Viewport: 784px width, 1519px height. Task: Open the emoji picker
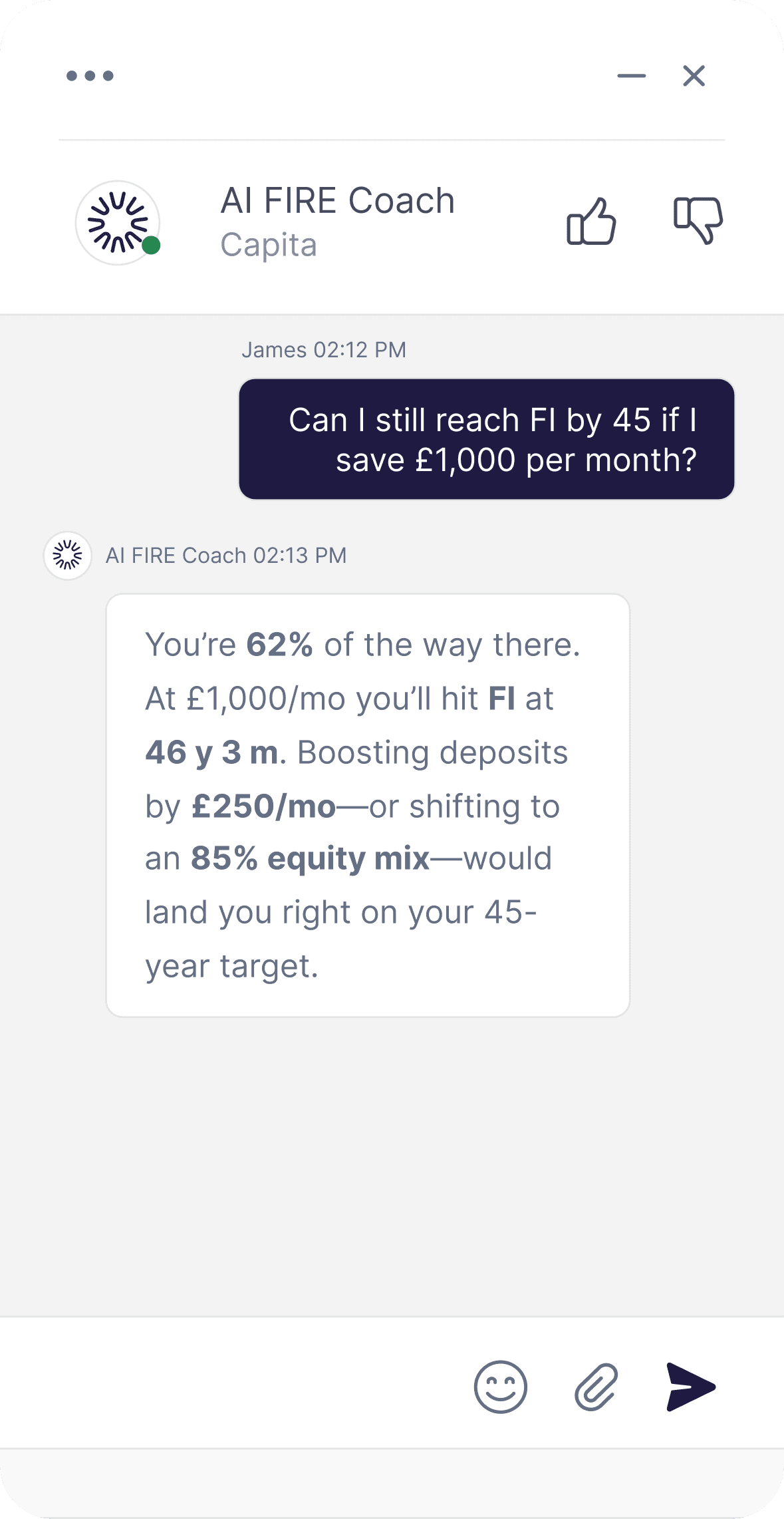pyautogui.click(x=500, y=1387)
